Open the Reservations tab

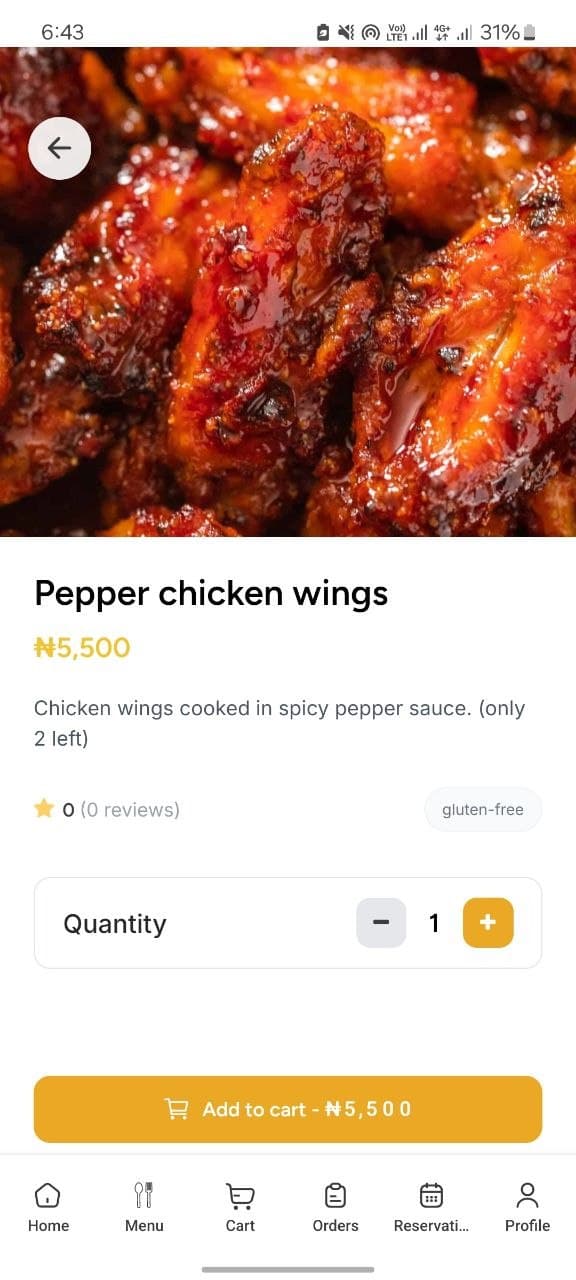431,1207
